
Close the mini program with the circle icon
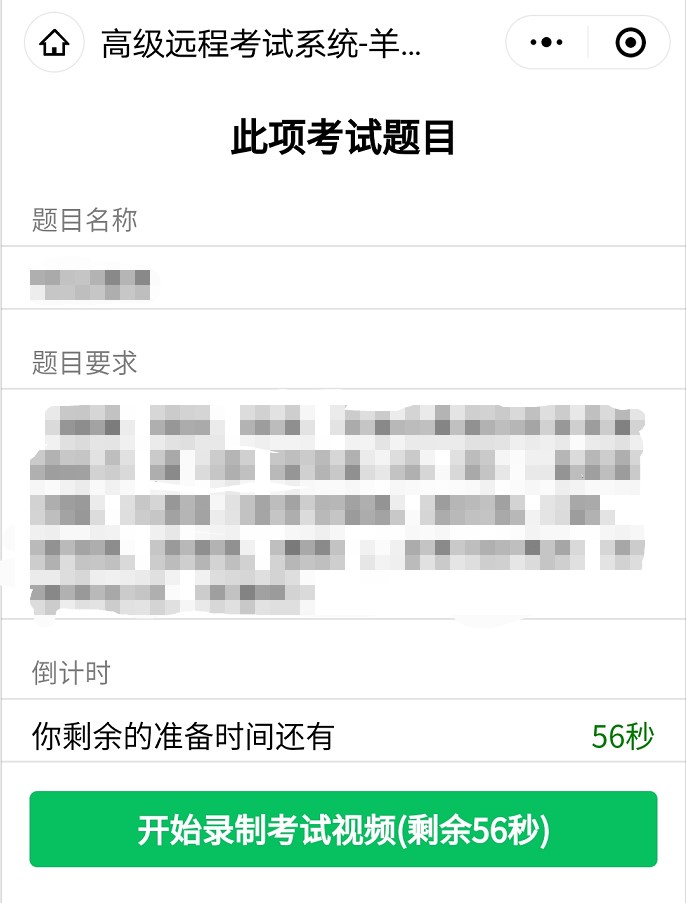point(631,43)
